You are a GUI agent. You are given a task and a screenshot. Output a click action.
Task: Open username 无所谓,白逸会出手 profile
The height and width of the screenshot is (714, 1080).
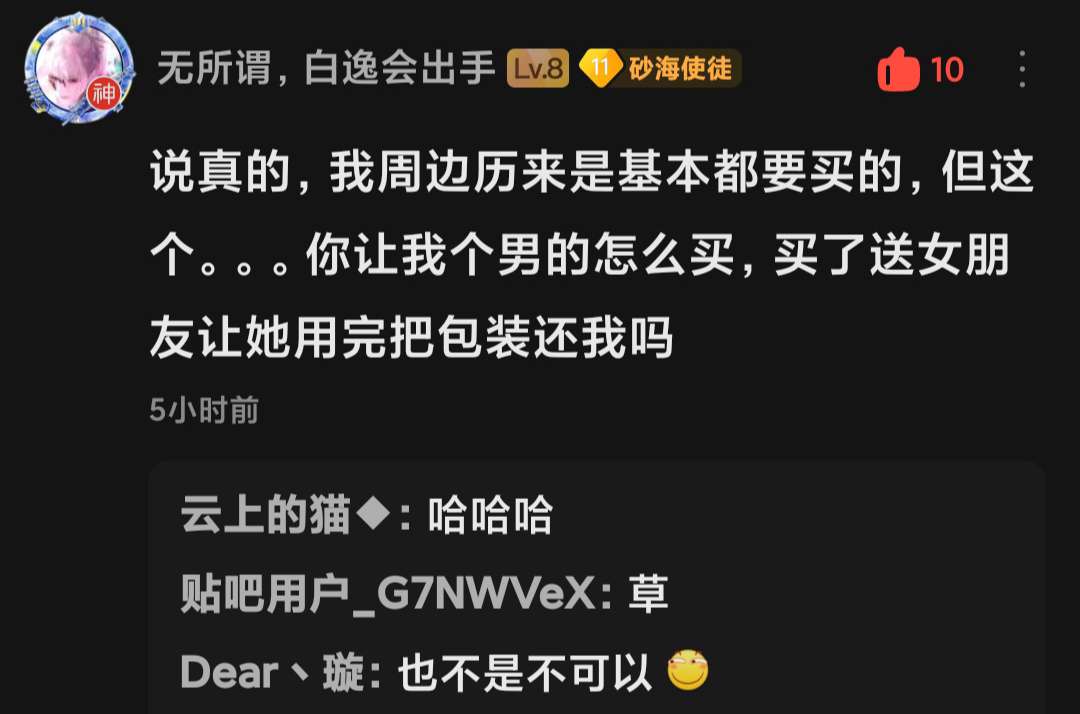(326, 69)
